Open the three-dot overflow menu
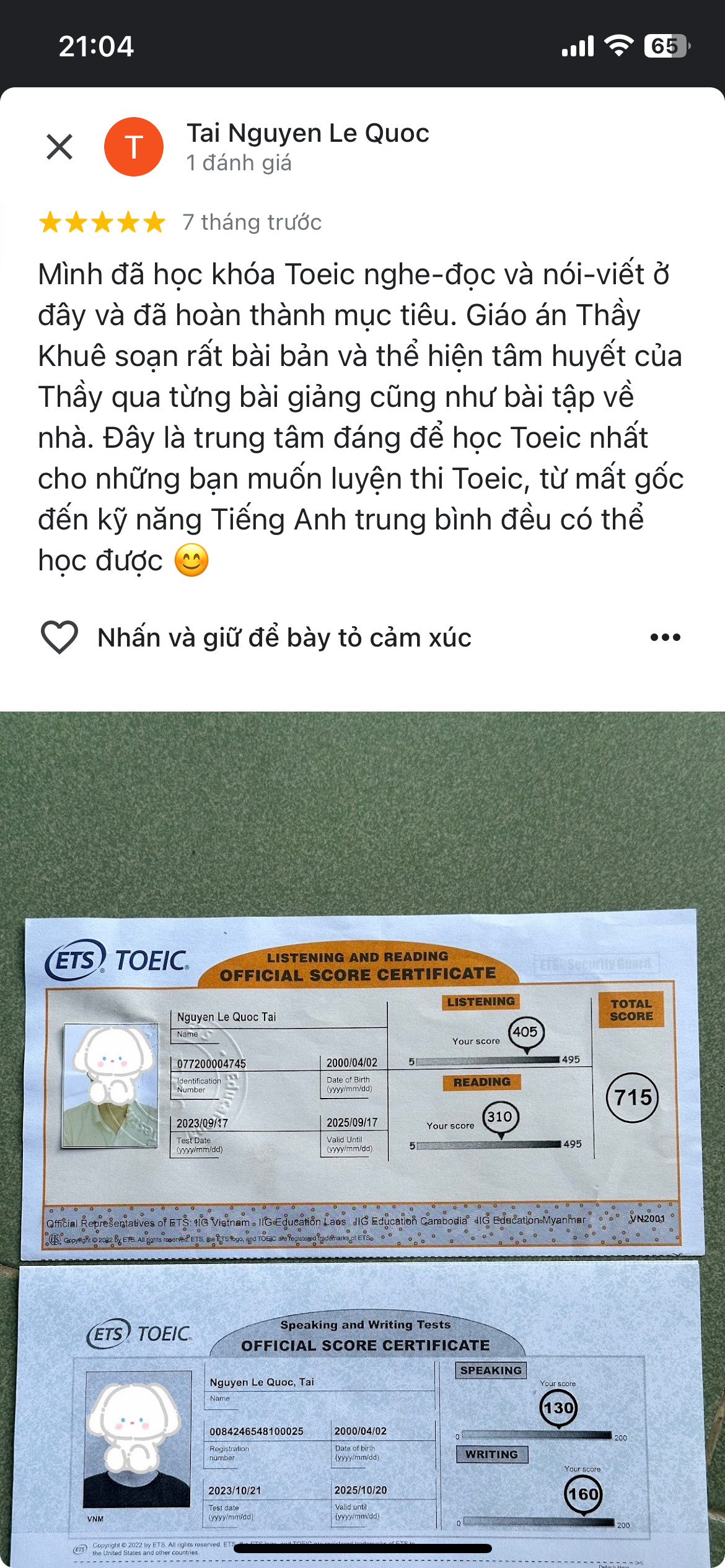 [x=666, y=637]
